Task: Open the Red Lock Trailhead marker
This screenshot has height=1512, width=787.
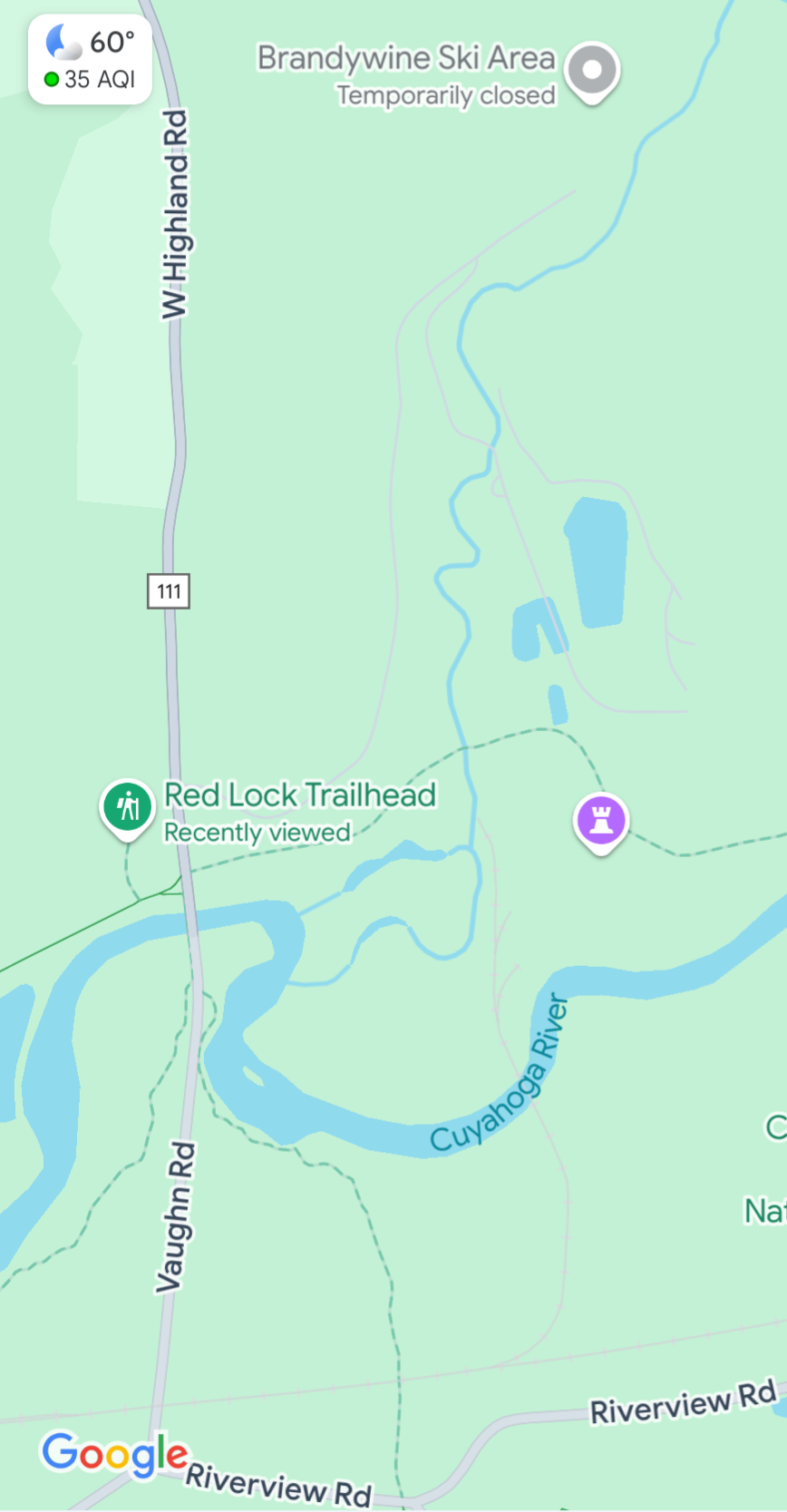Action: tap(127, 809)
